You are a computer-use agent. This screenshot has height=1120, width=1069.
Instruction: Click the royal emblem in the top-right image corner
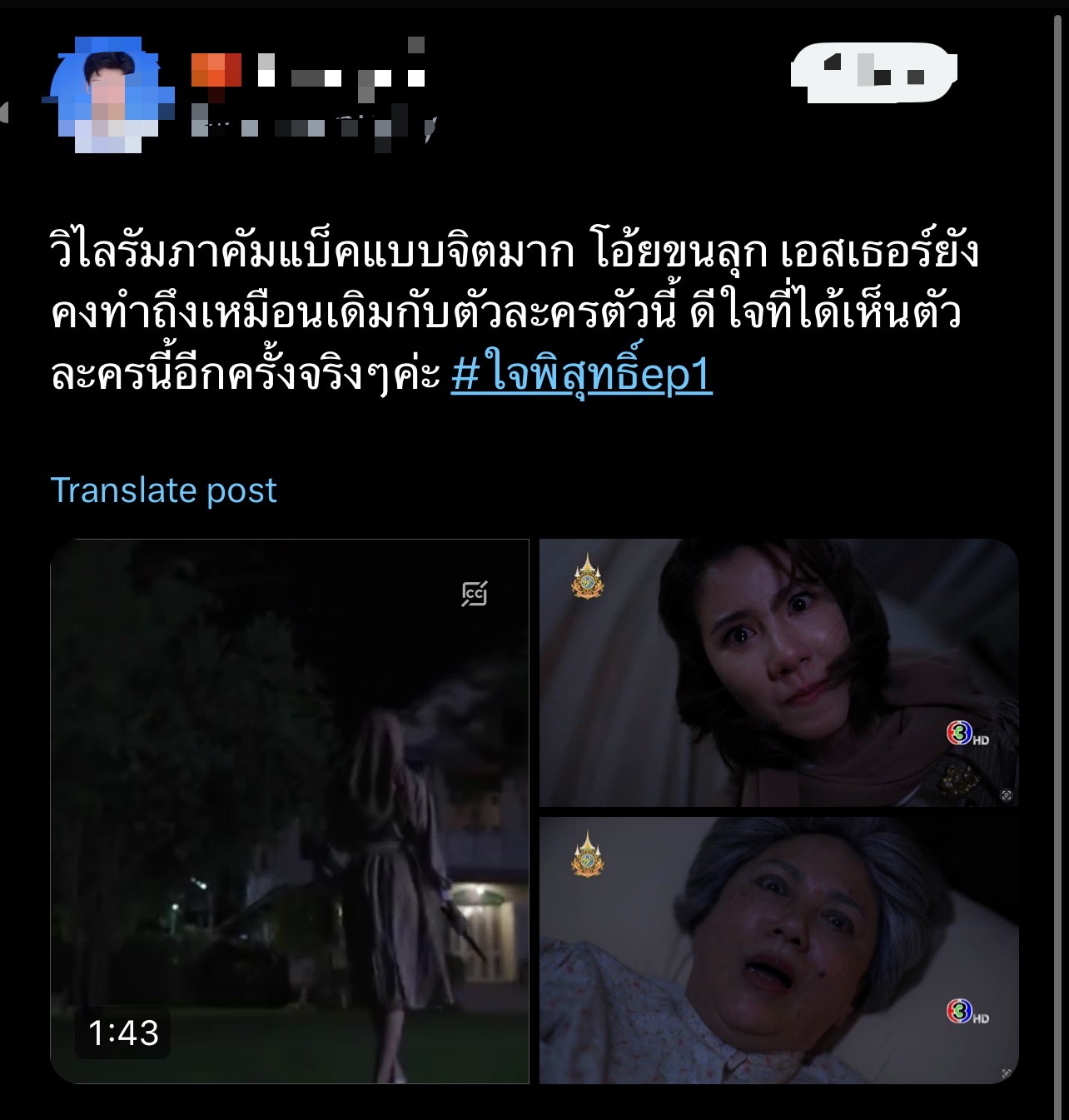tap(588, 575)
